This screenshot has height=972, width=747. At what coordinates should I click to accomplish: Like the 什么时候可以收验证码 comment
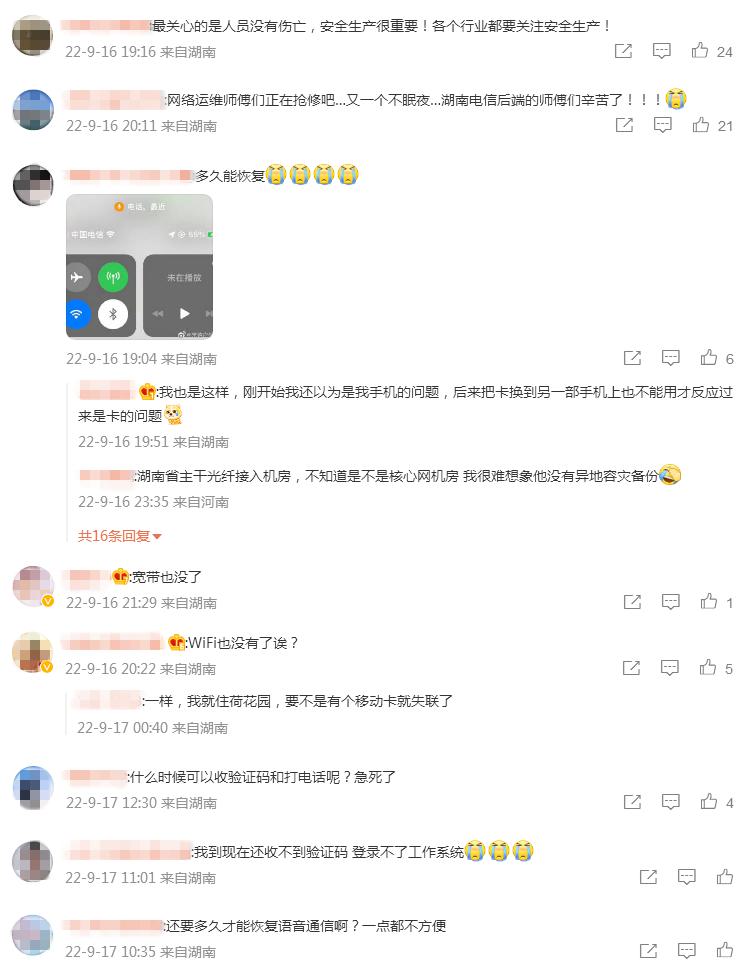point(709,802)
